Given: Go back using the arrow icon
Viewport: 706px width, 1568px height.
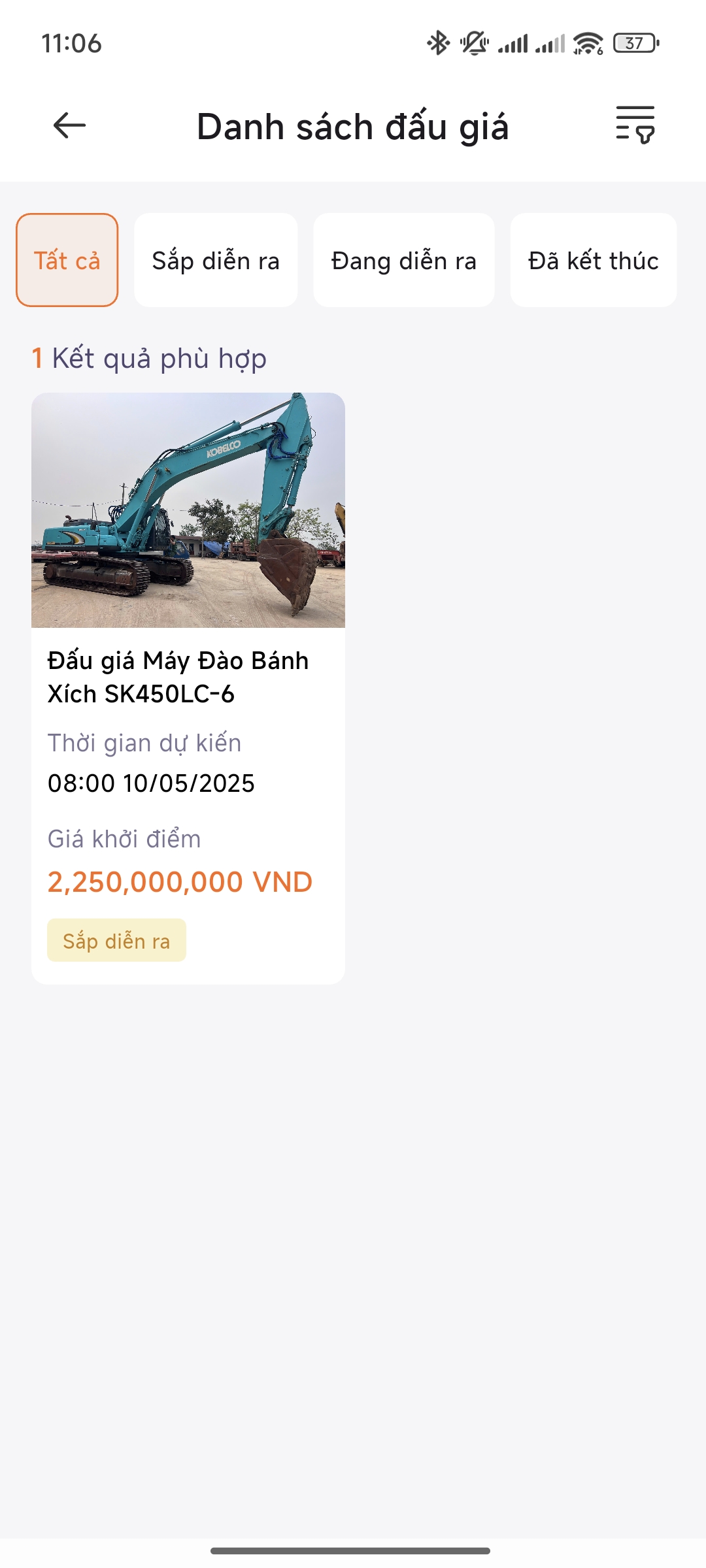Looking at the screenshot, I should click(x=69, y=125).
